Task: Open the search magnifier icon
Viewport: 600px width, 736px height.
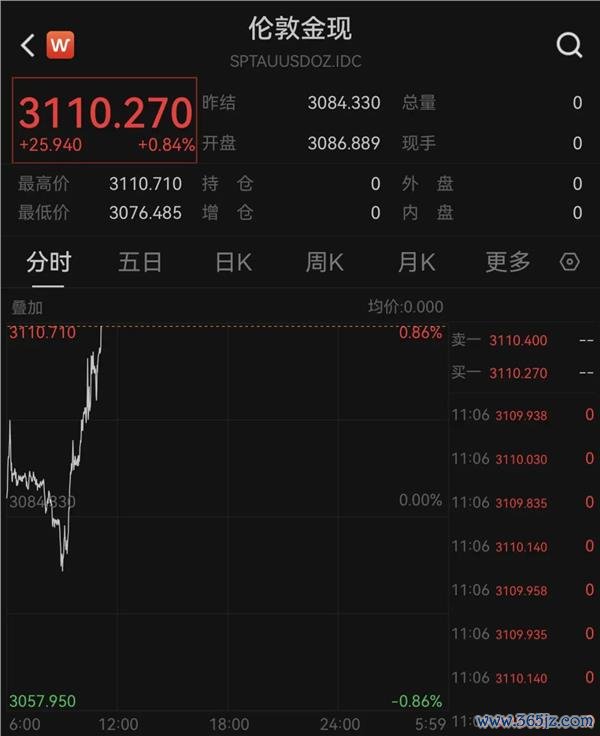Action: point(569,45)
